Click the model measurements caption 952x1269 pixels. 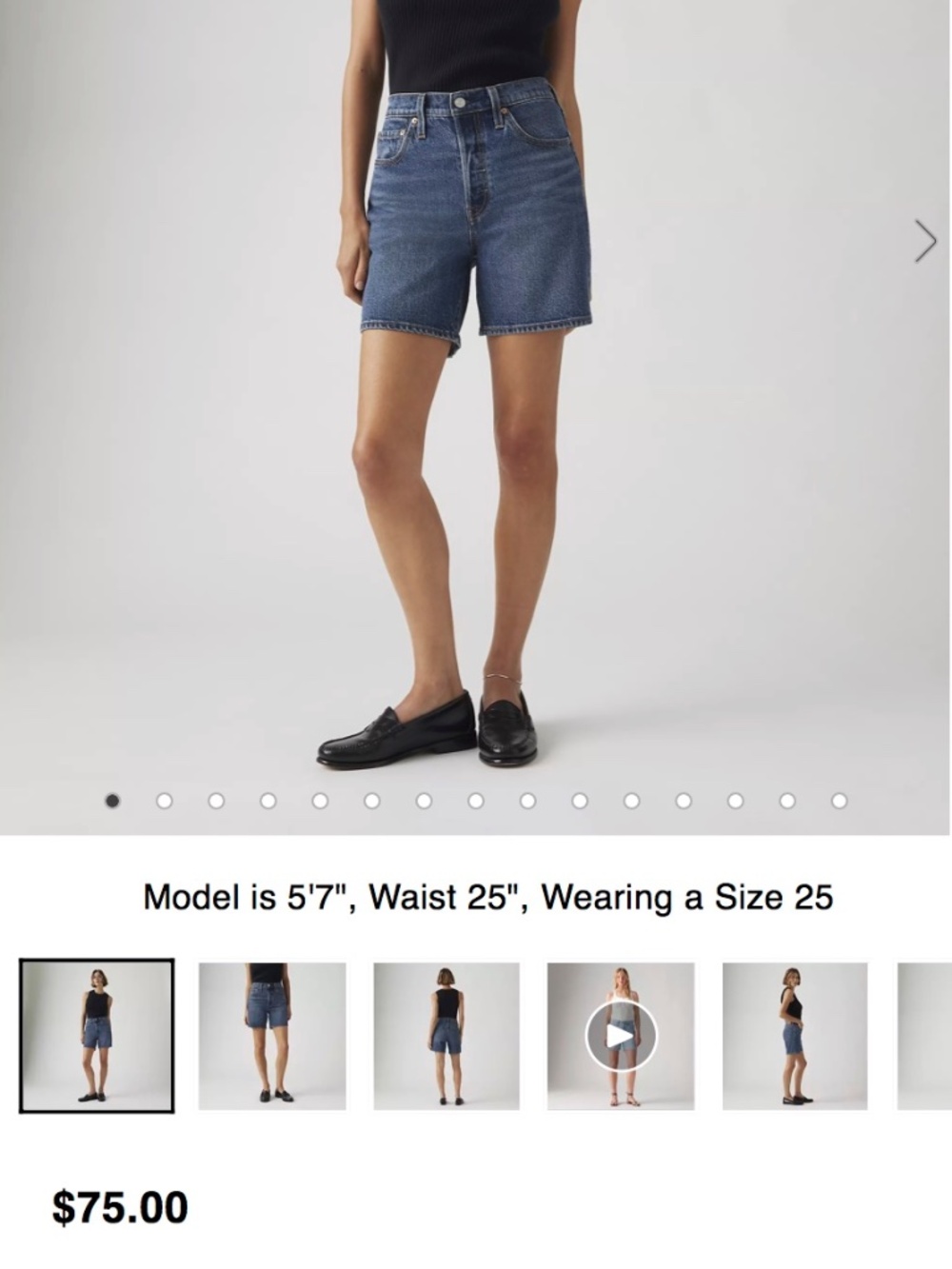pyautogui.click(x=486, y=895)
